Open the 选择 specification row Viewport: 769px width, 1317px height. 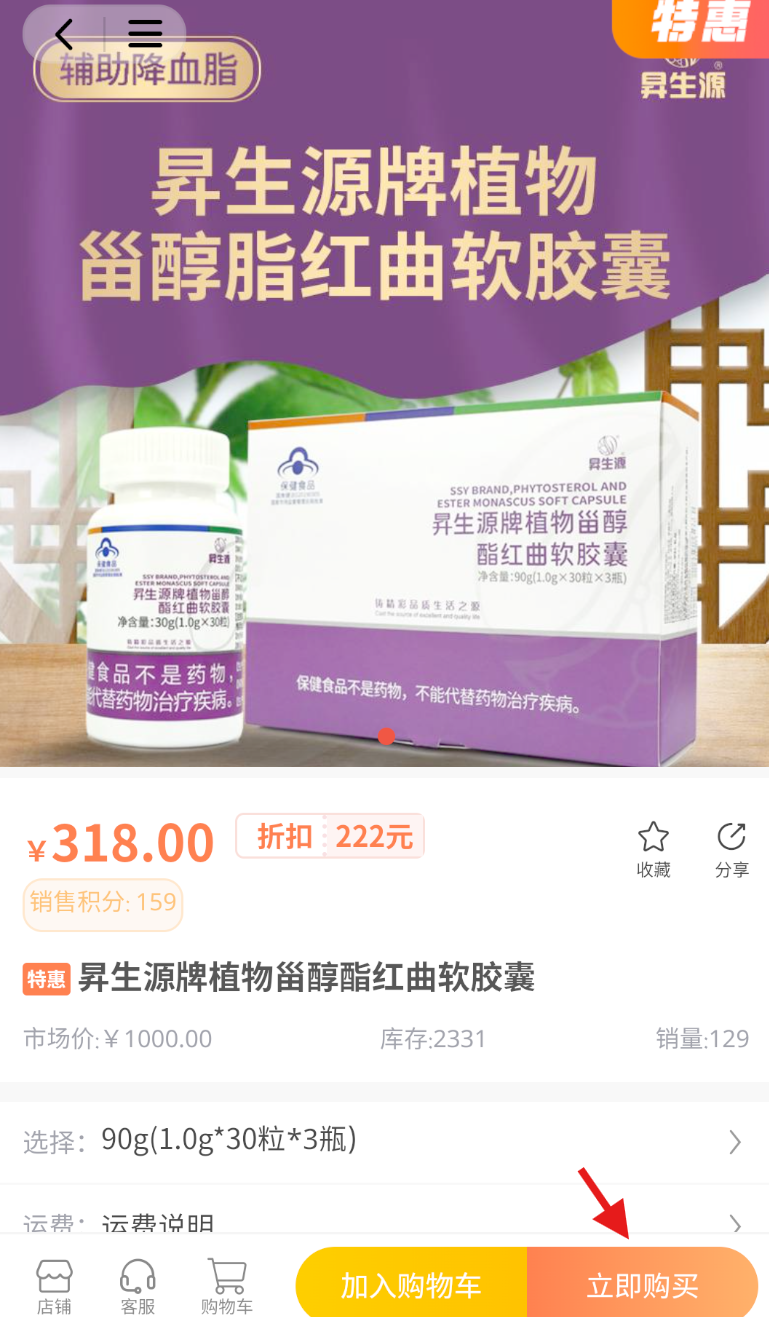[x=384, y=1141]
